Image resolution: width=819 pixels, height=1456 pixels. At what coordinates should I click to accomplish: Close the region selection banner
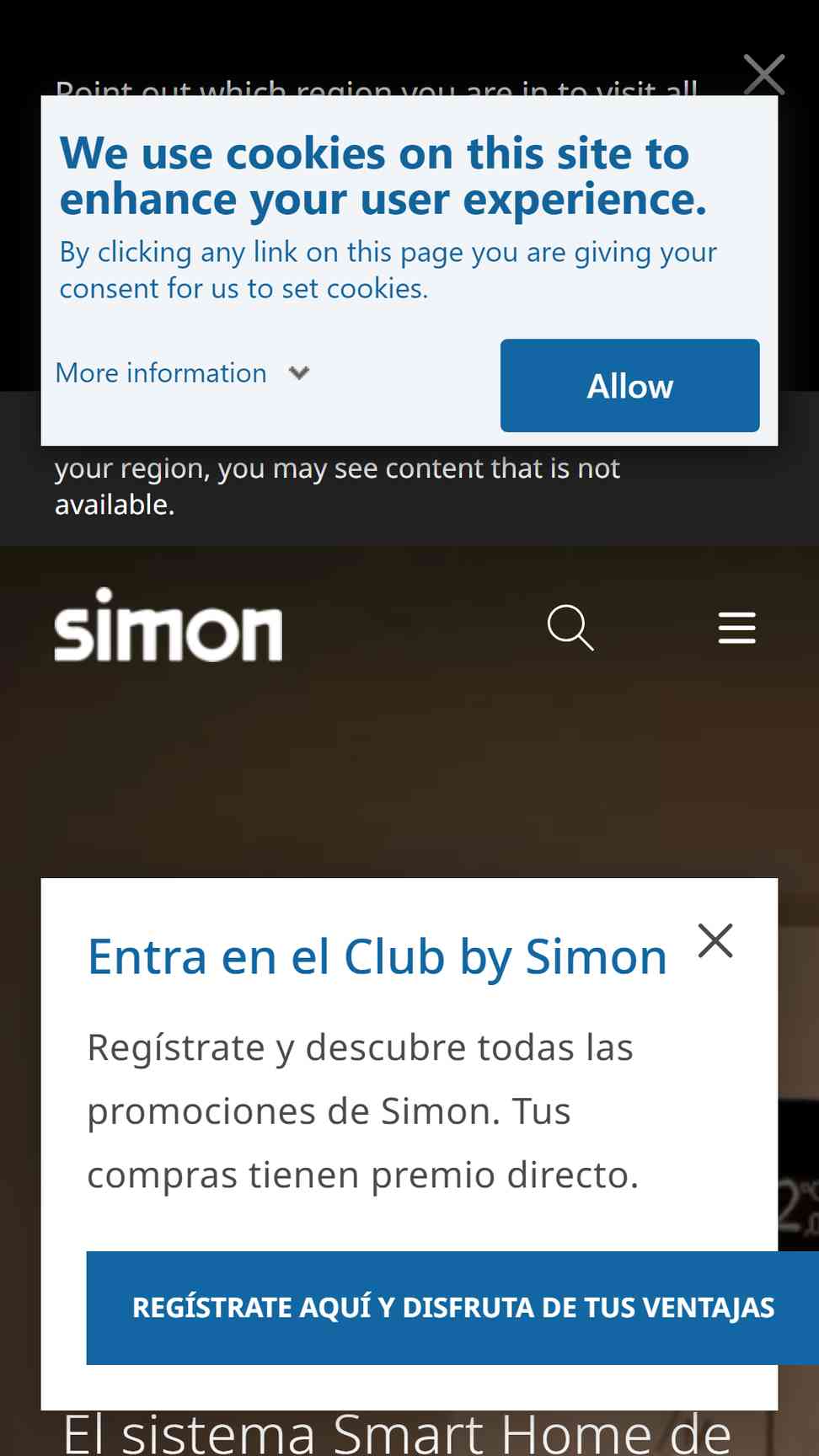(x=764, y=74)
